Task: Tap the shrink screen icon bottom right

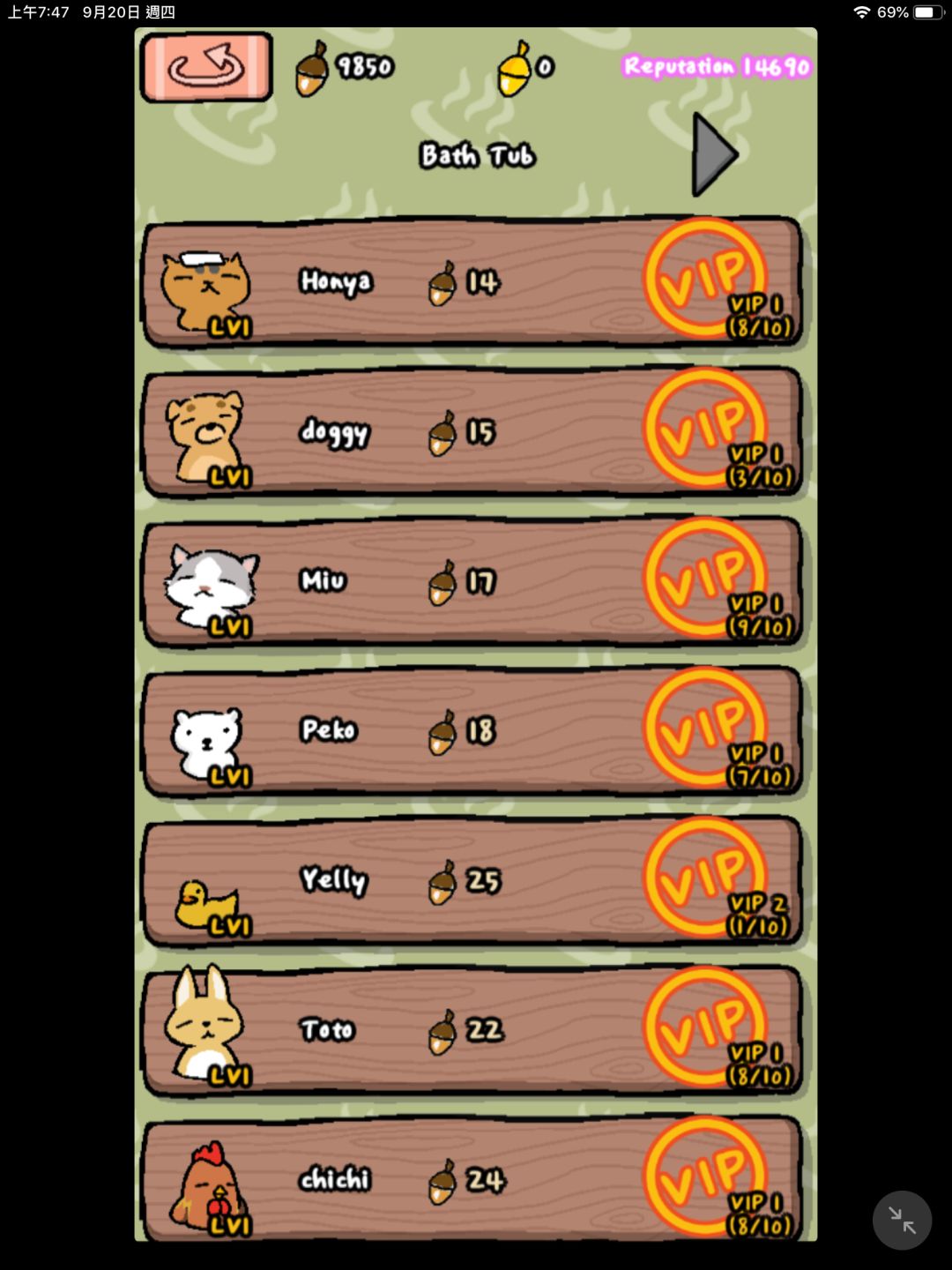Action: [902, 1220]
